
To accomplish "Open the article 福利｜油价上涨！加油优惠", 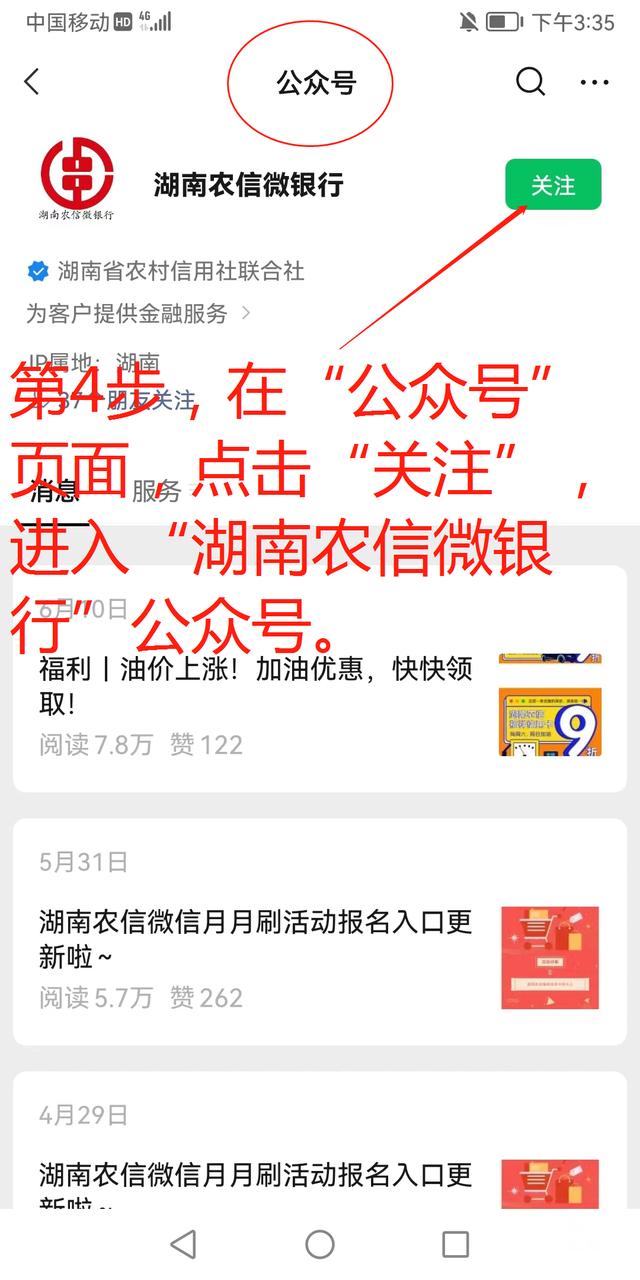I will (255, 687).
